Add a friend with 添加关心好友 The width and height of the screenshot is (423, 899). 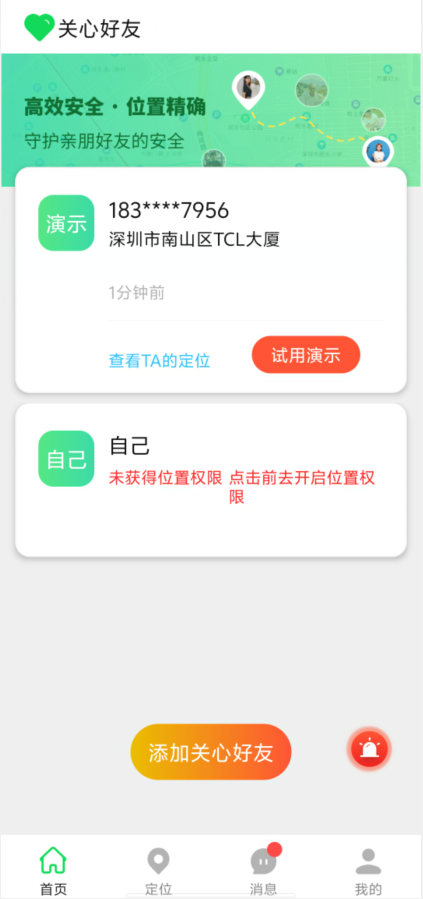coord(211,752)
